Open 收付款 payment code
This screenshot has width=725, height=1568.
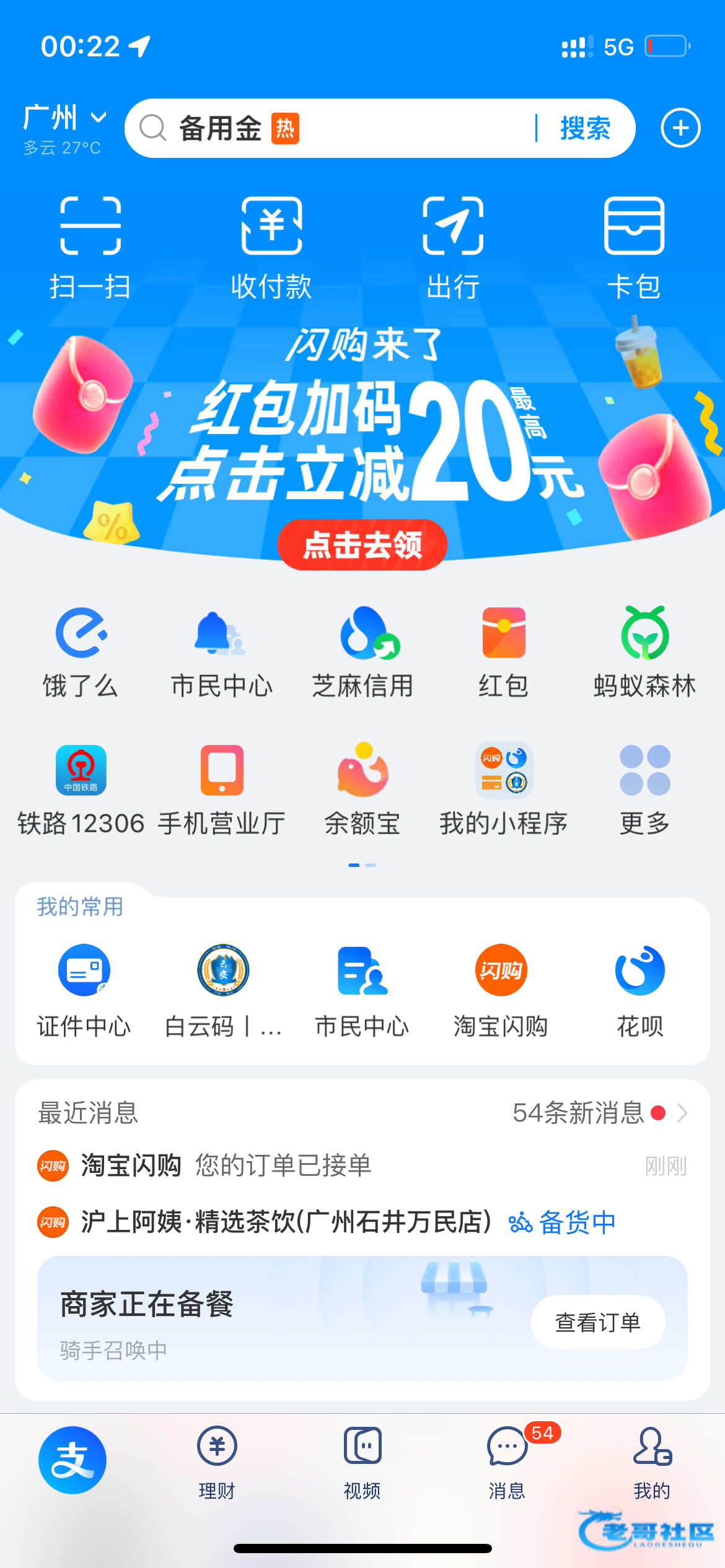(x=271, y=248)
